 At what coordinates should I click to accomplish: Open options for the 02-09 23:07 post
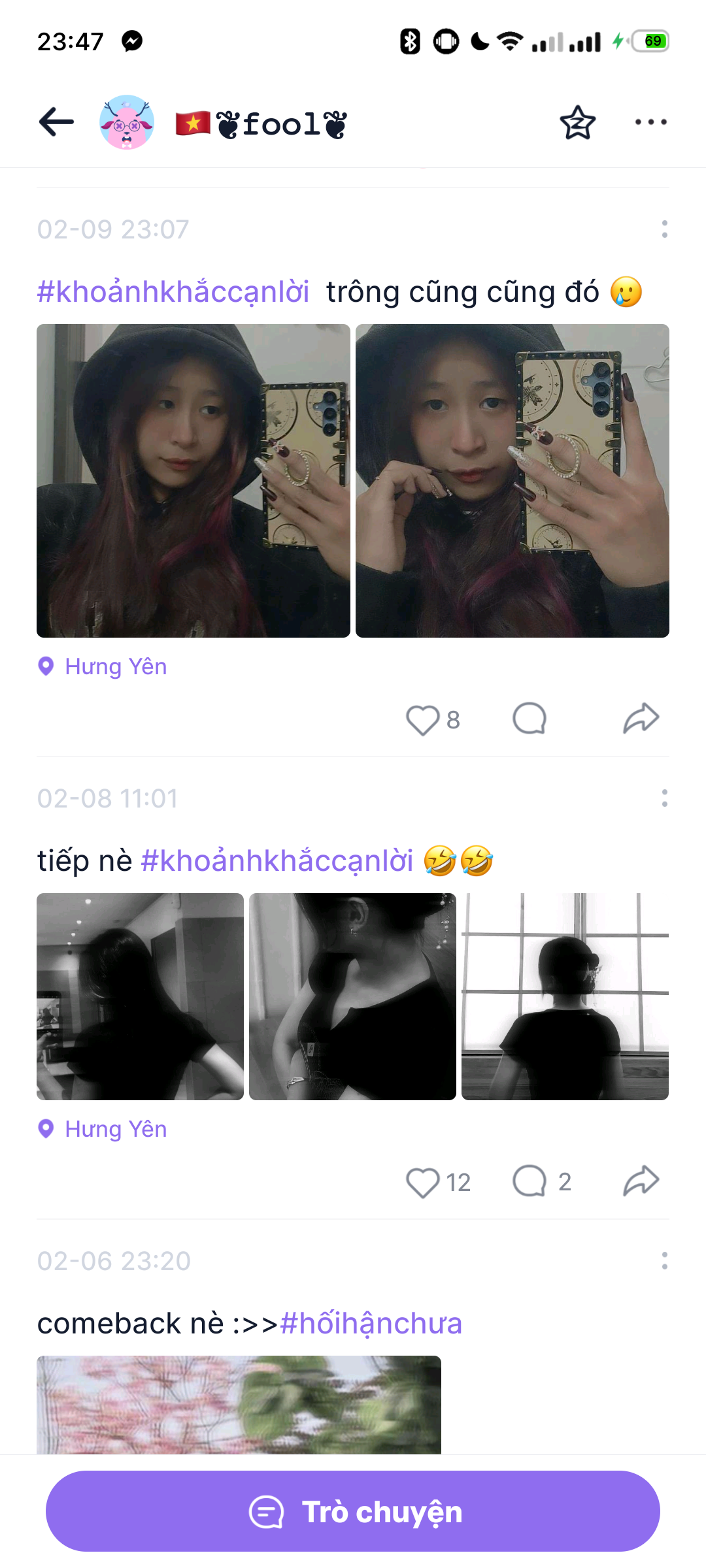coord(664,229)
